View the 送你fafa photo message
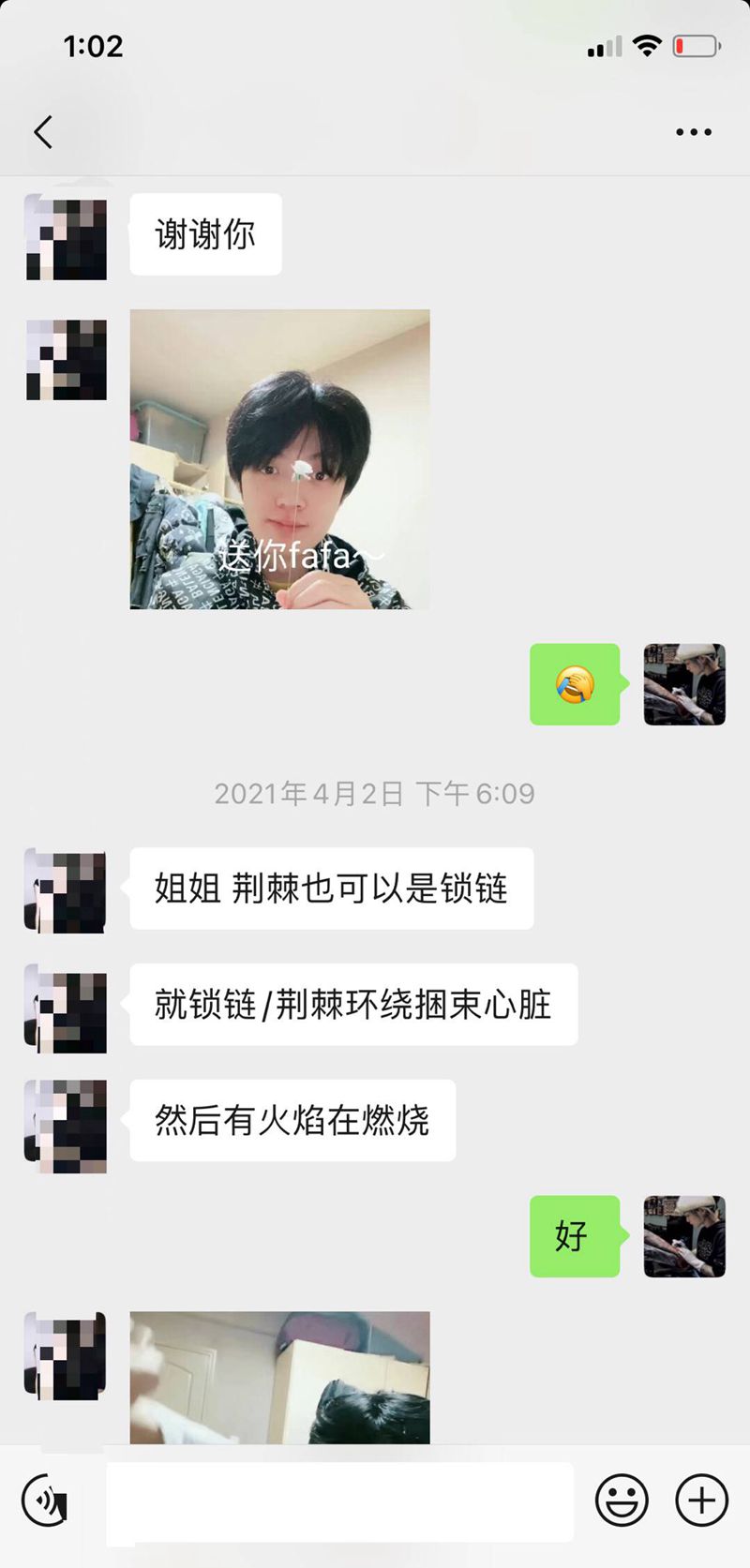The height and width of the screenshot is (1568, 750). coord(279,459)
